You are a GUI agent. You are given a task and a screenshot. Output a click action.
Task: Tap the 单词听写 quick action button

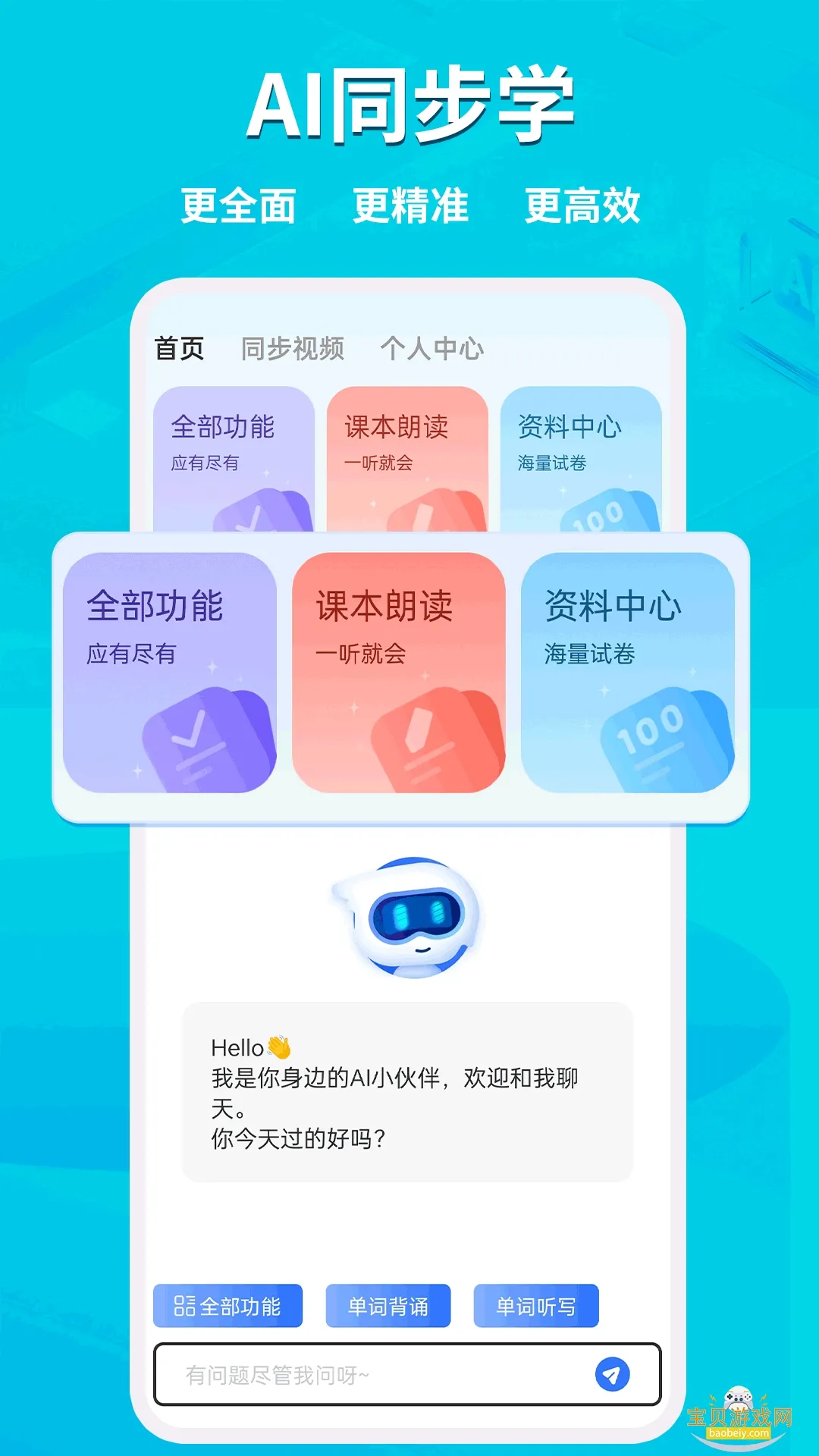click(x=535, y=1306)
